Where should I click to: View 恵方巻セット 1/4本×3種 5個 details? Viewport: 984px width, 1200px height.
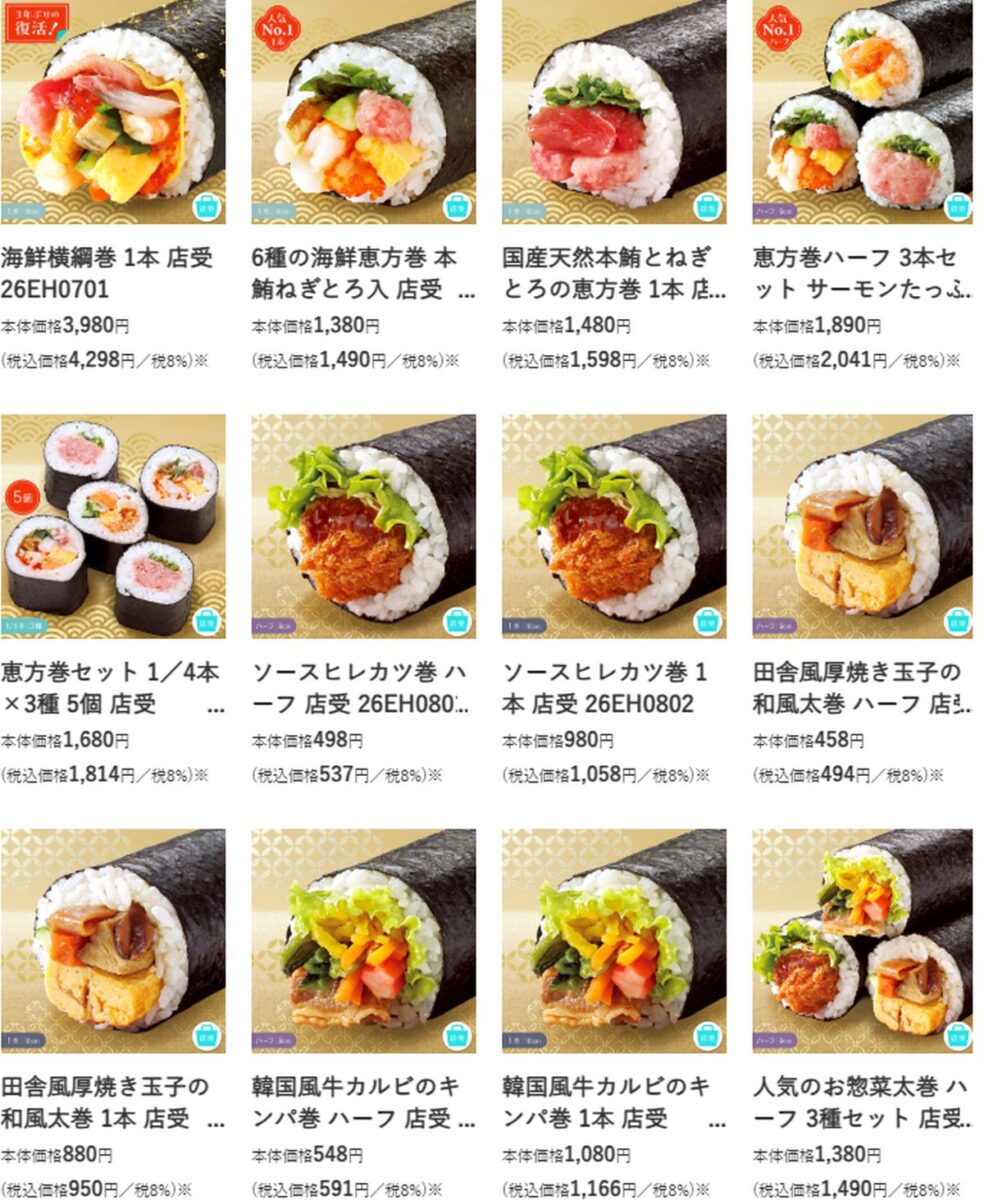point(112,527)
